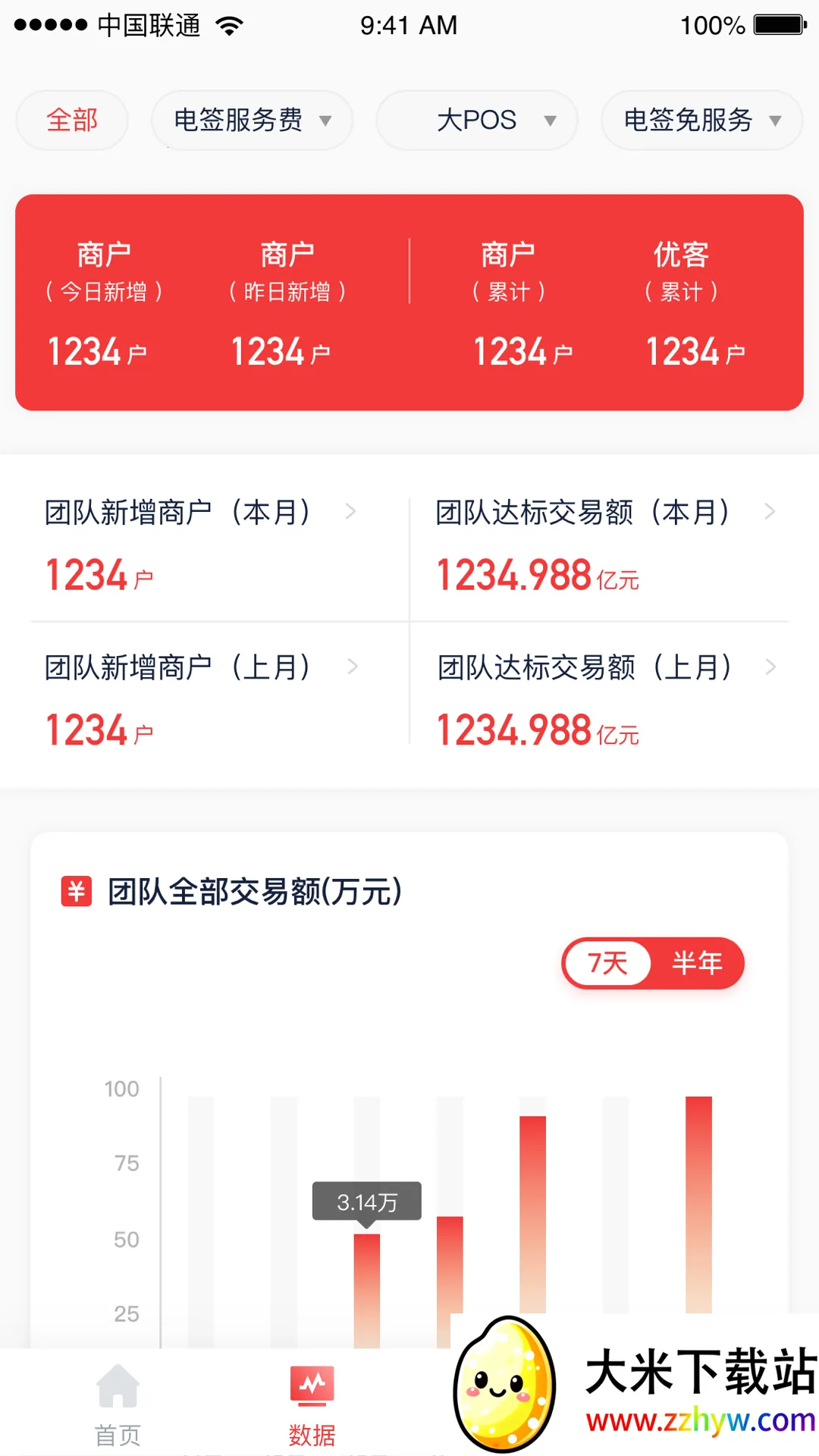This screenshot has width=819, height=1456.
Task: Select the 数据 chart icon in bottom navigation
Action: click(x=313, y=1386)
